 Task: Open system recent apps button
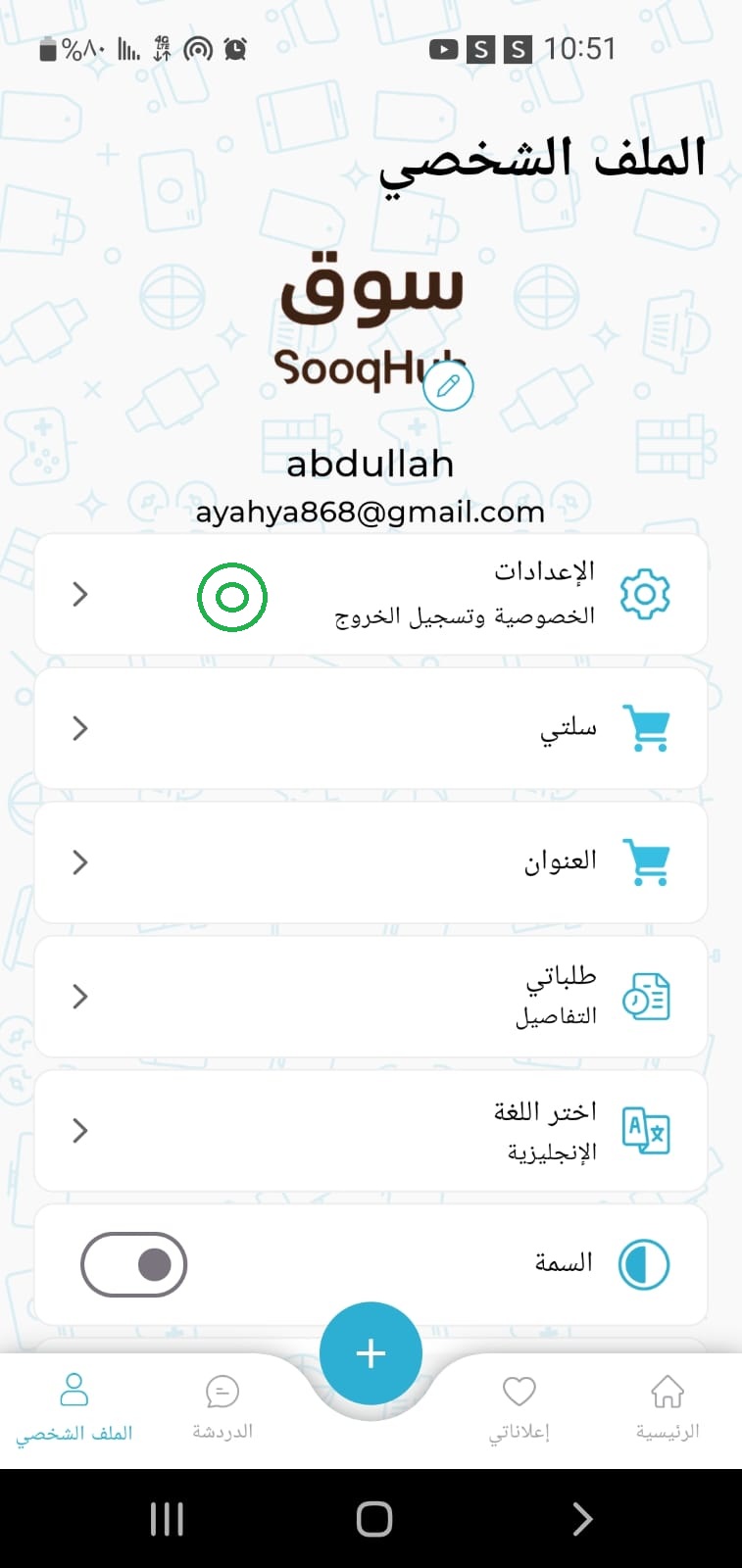coord(167,1519)
